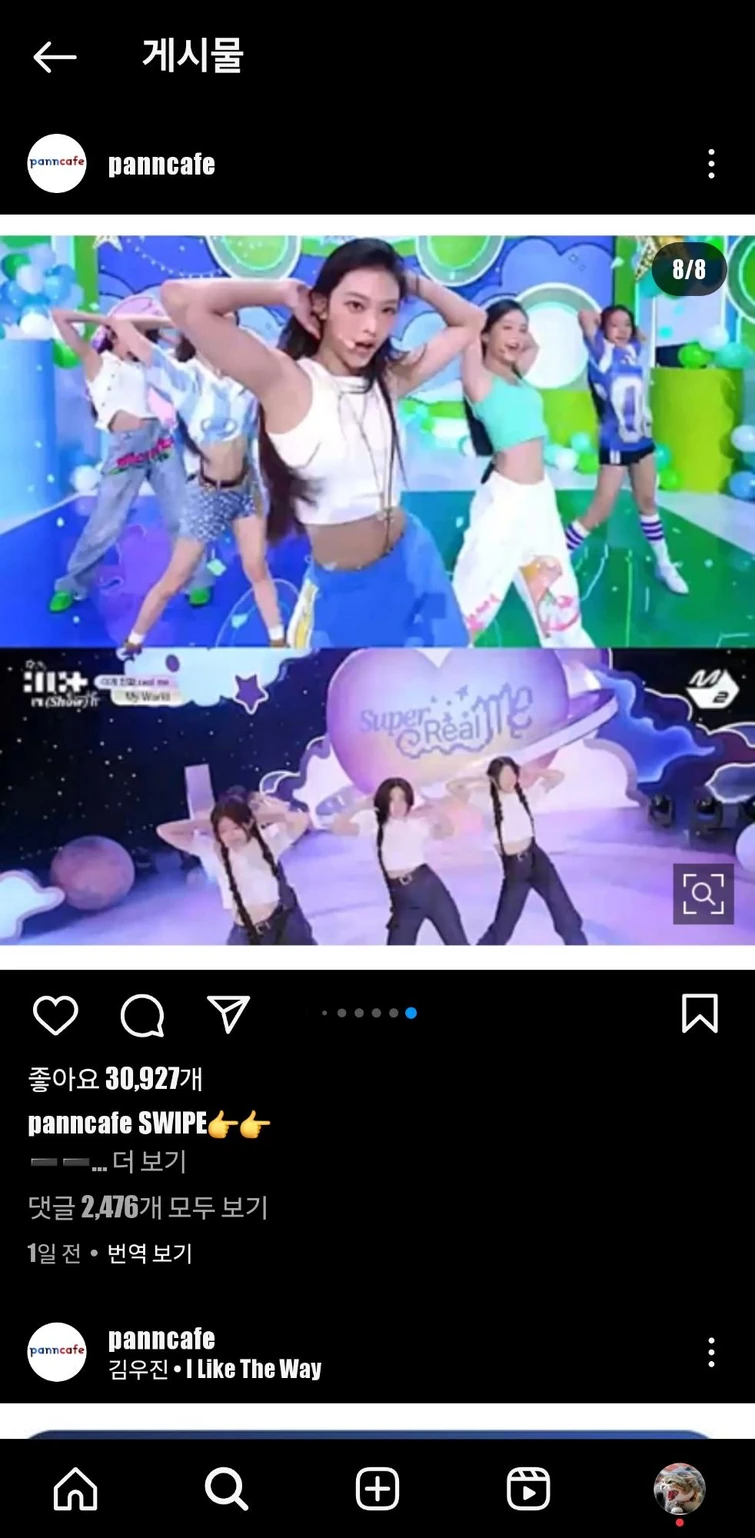
Task: Create a new post with the plus tab
Action: pyautogui.click(x=377, y=1489)
